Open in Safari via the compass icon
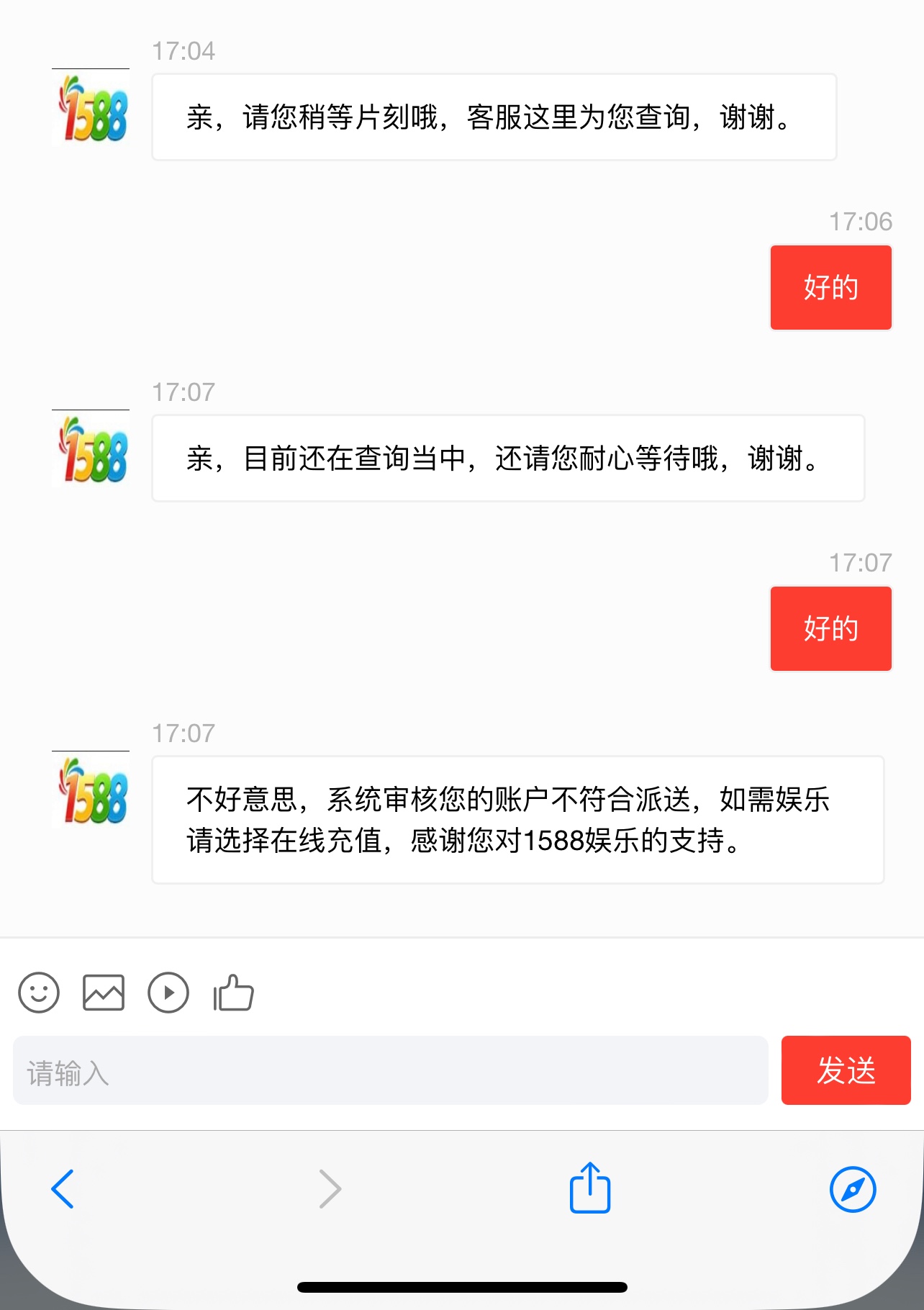The image size is (924, 1310). pos(853,1189)
